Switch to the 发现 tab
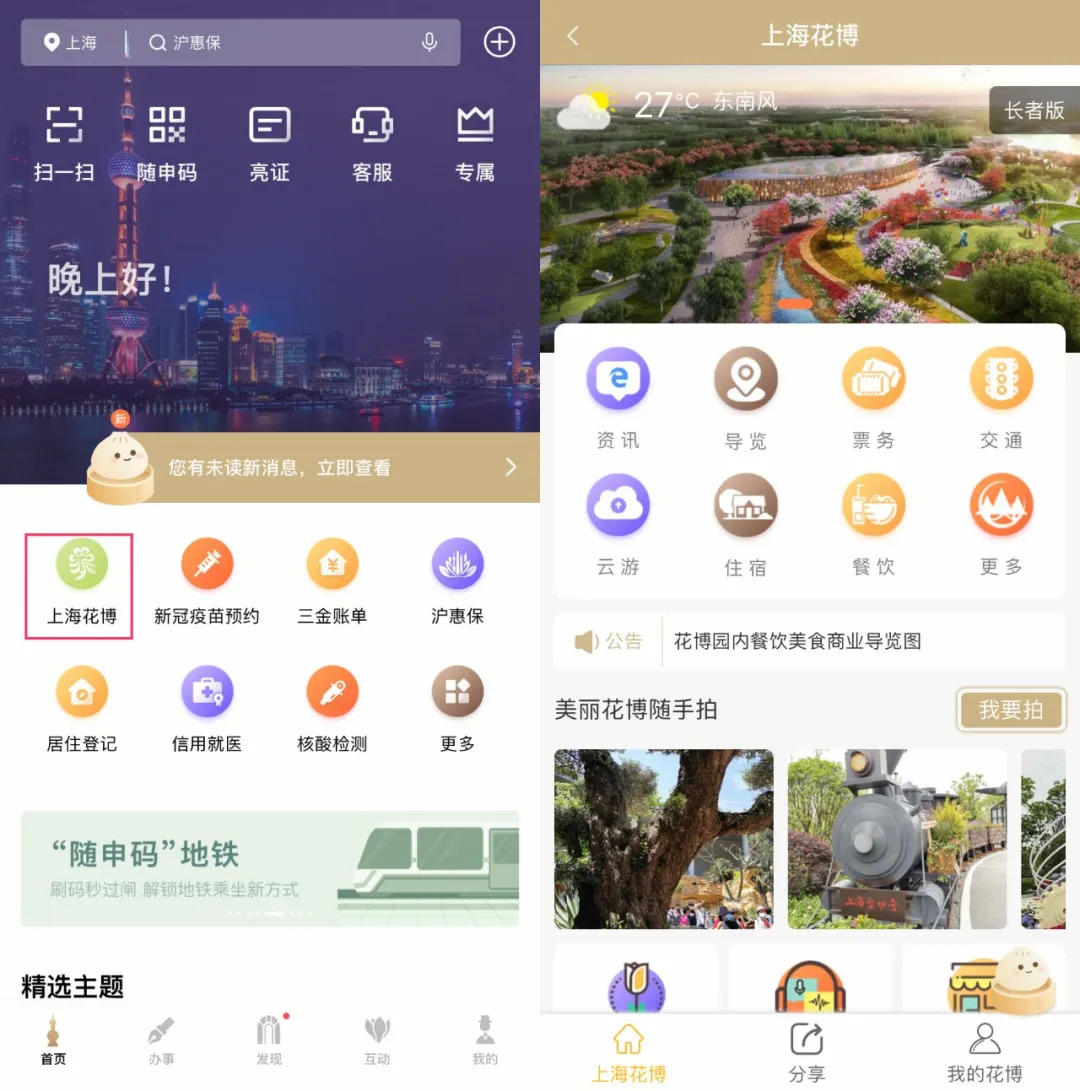This screenshot has width=1080, height=1091. click(x=269, y=1041)
